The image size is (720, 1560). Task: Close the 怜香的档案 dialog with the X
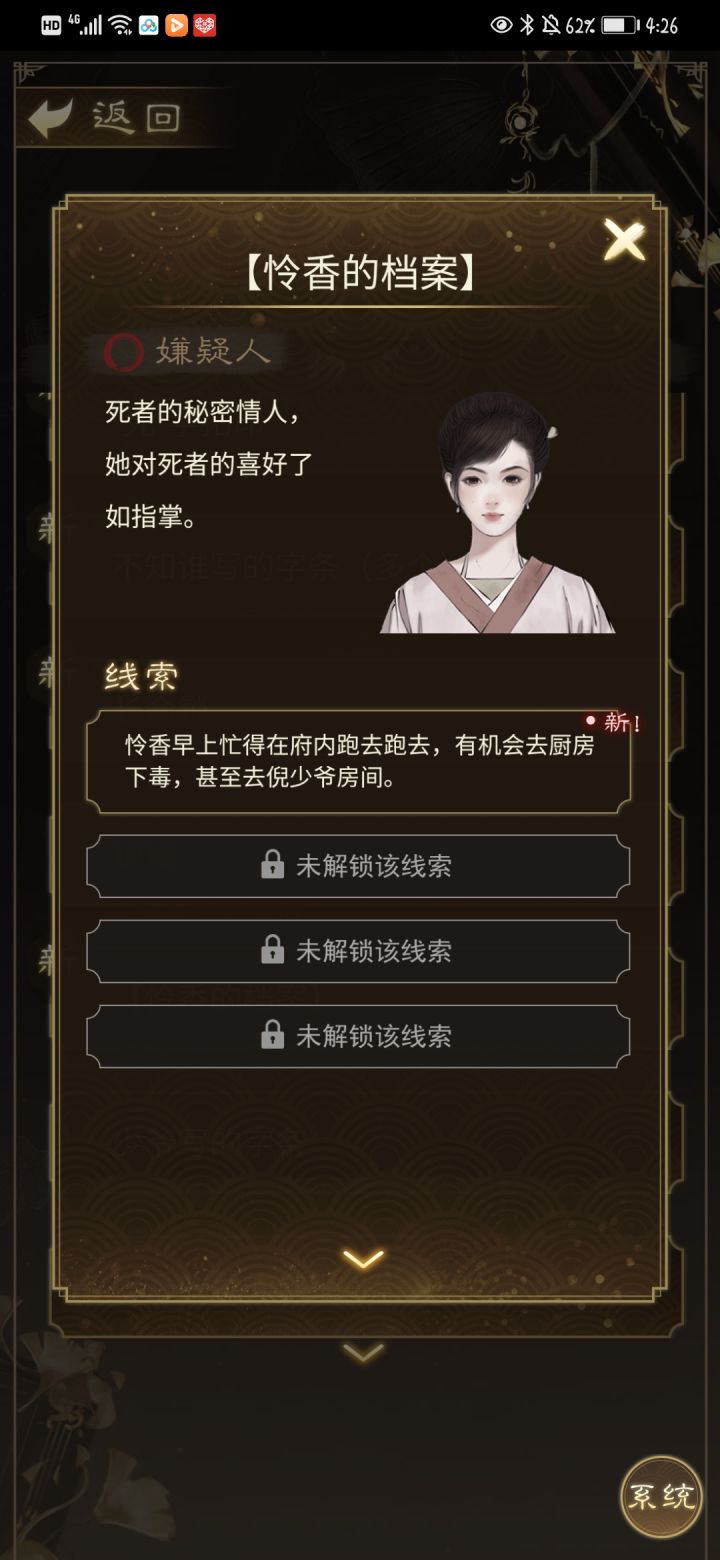point(626,240)
